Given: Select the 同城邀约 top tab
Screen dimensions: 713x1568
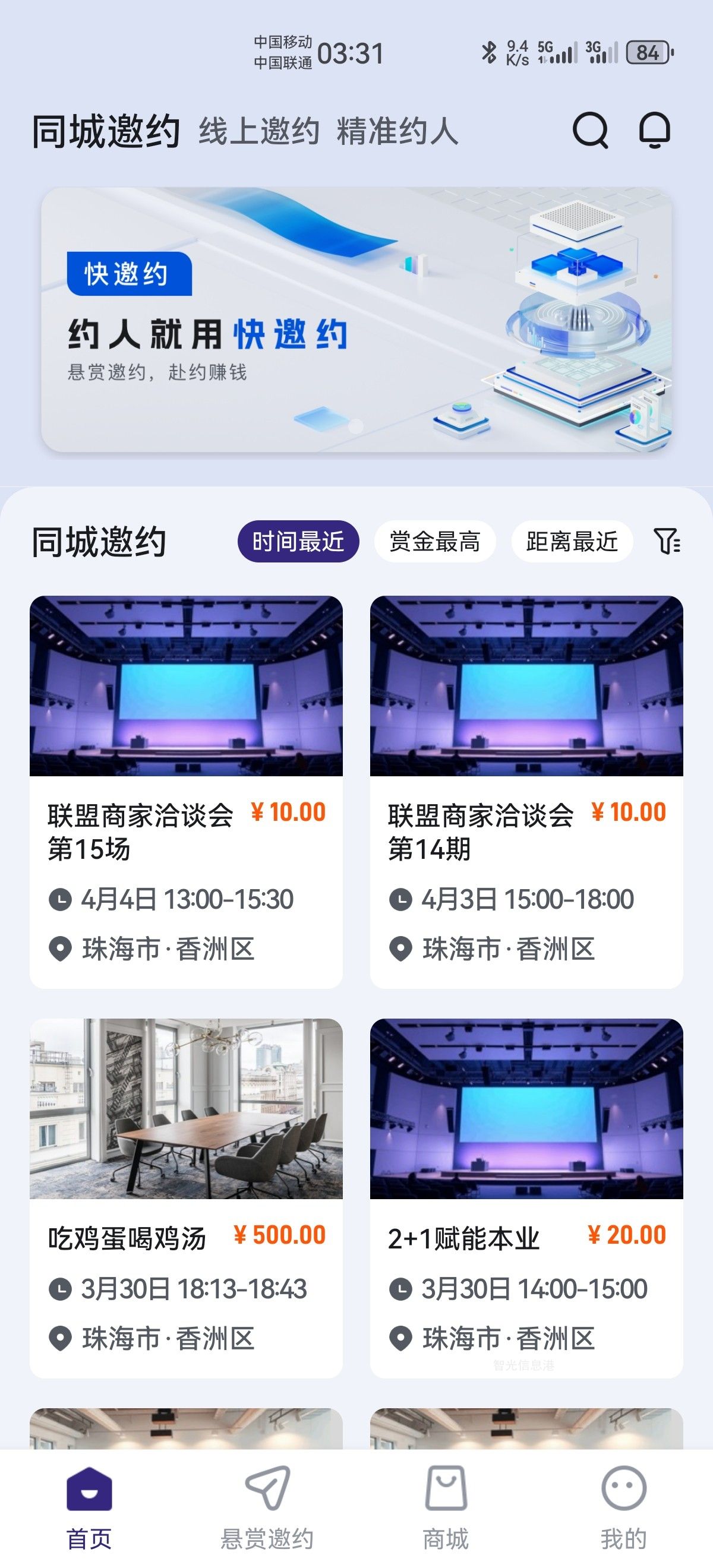Looking at the screenshot, I should pyautogui.click(x=106, y=131).
